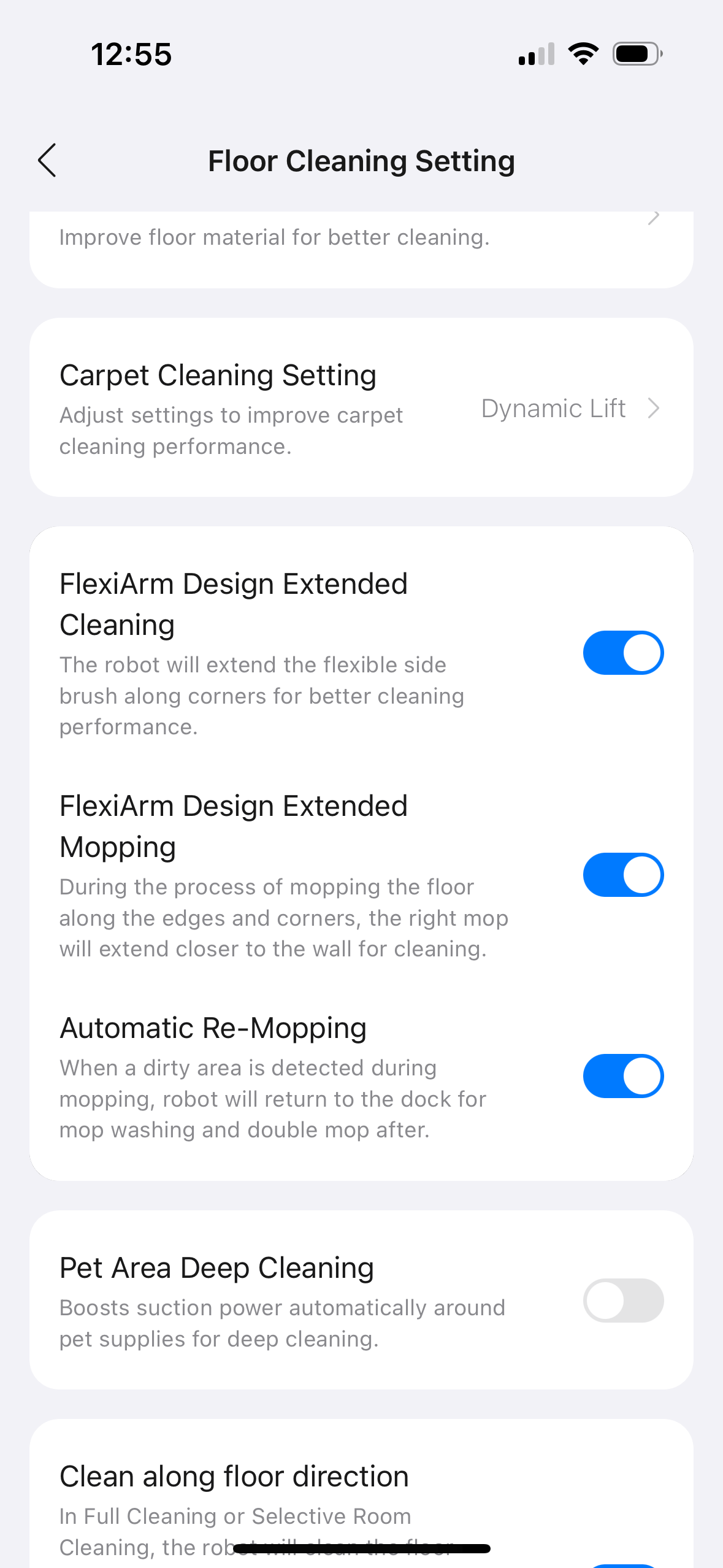Disable FlexiArm Design Extended Cleaning
The height and width of the screenshot is (1568, 723).
point(622,652)
